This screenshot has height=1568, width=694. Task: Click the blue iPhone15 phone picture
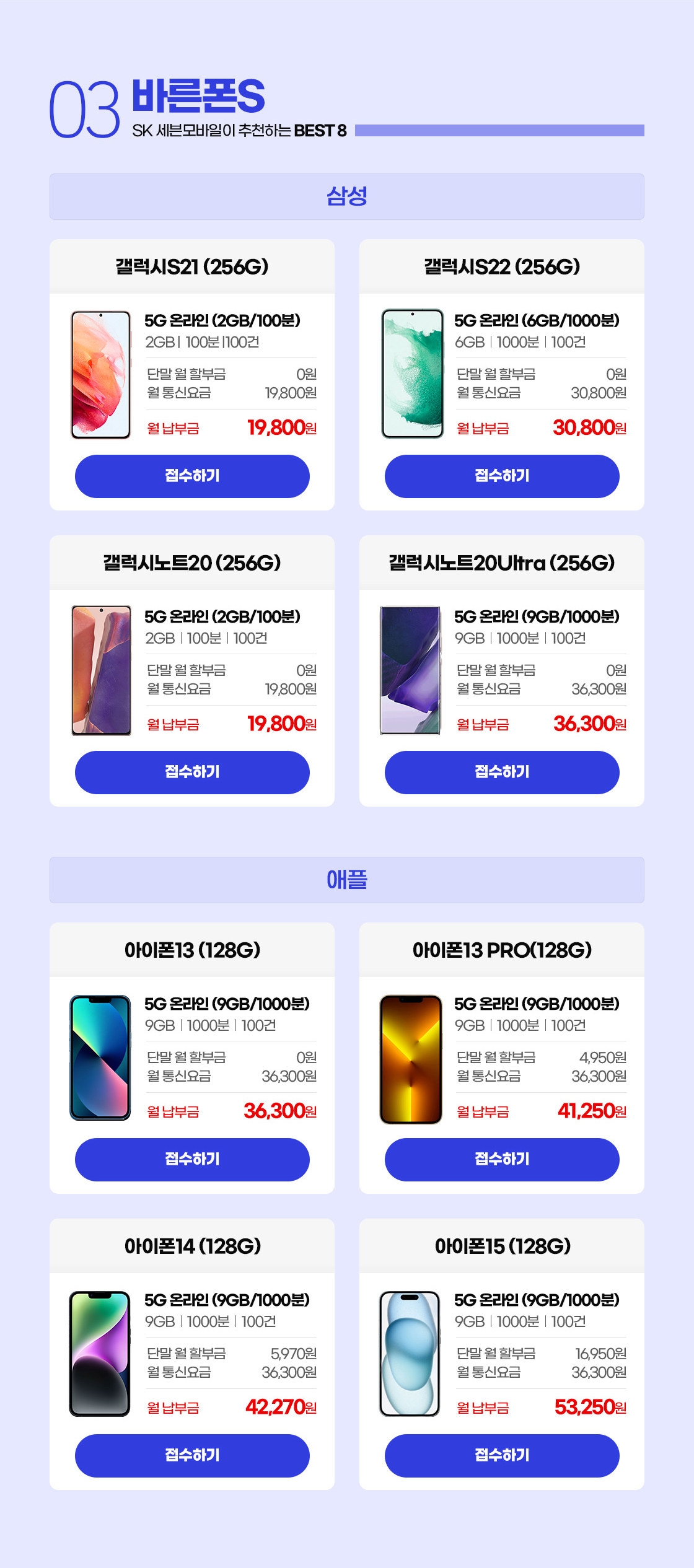pyautogui.click(x=409, y=1354)
